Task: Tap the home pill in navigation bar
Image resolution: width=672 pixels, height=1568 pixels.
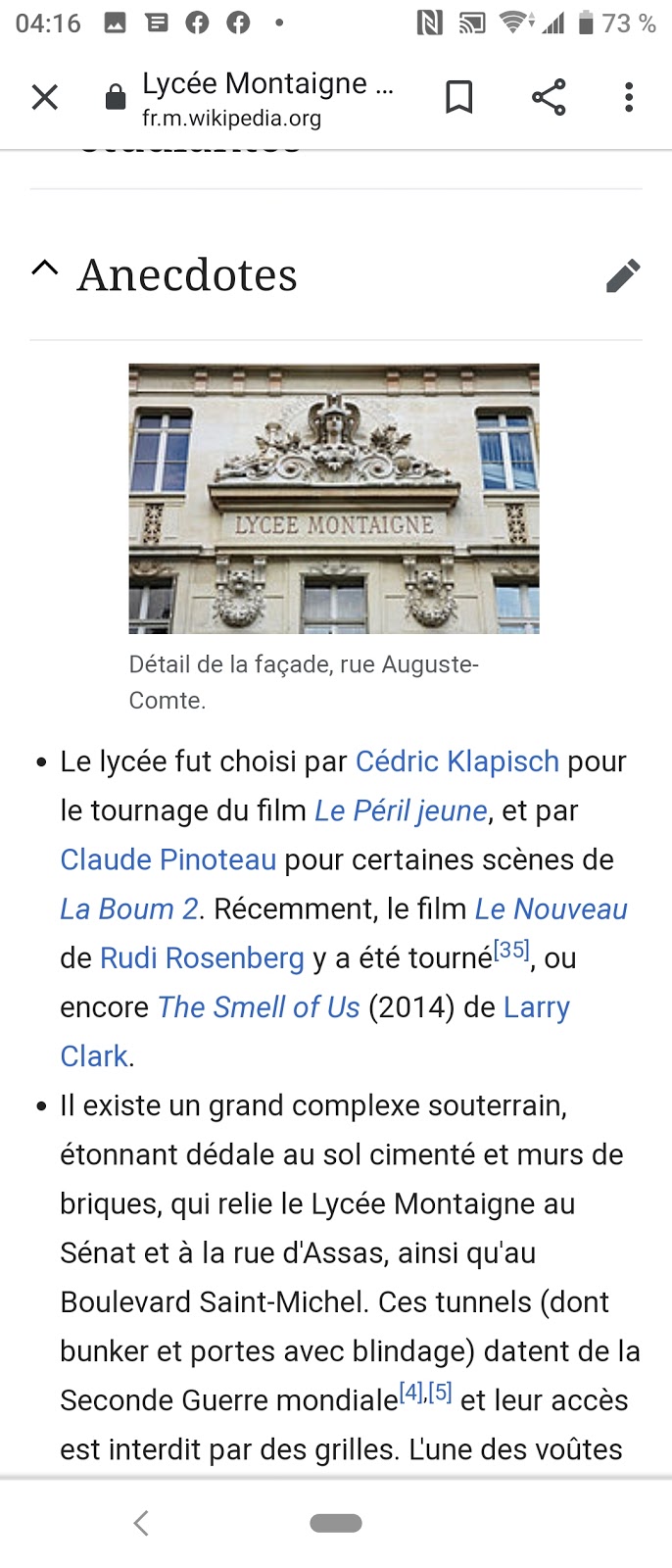Action: [x=336, y=1523]
